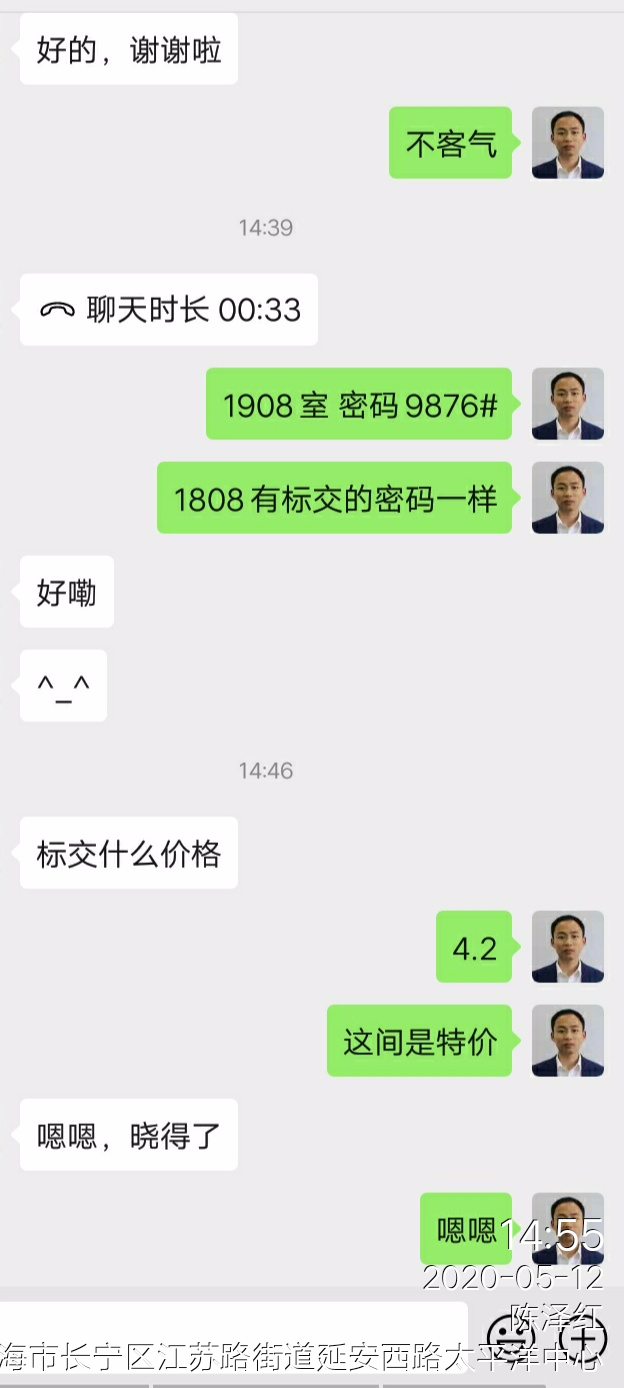Image resolution: width=624 pixels, height=1388 pixels.
Task: Tap the call record bubble 聊天时长 00:33
Action: [169, 310]
